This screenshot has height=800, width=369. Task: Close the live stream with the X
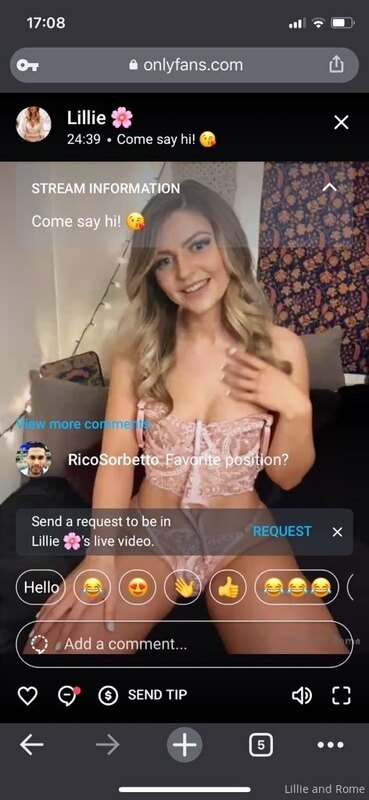pyautogui.click(x=341, y=122)
